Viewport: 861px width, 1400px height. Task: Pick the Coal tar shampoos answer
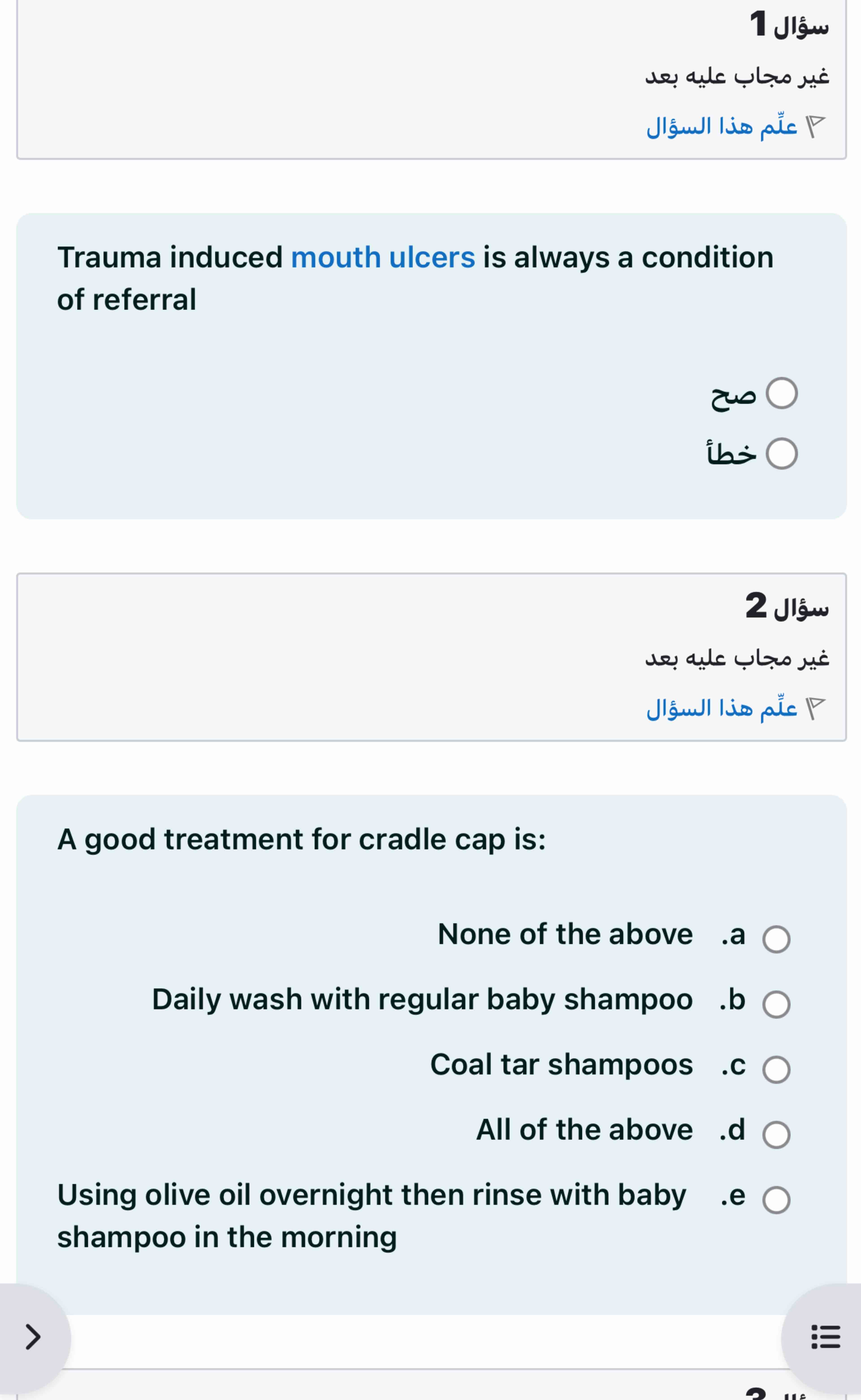(776, 1070)
